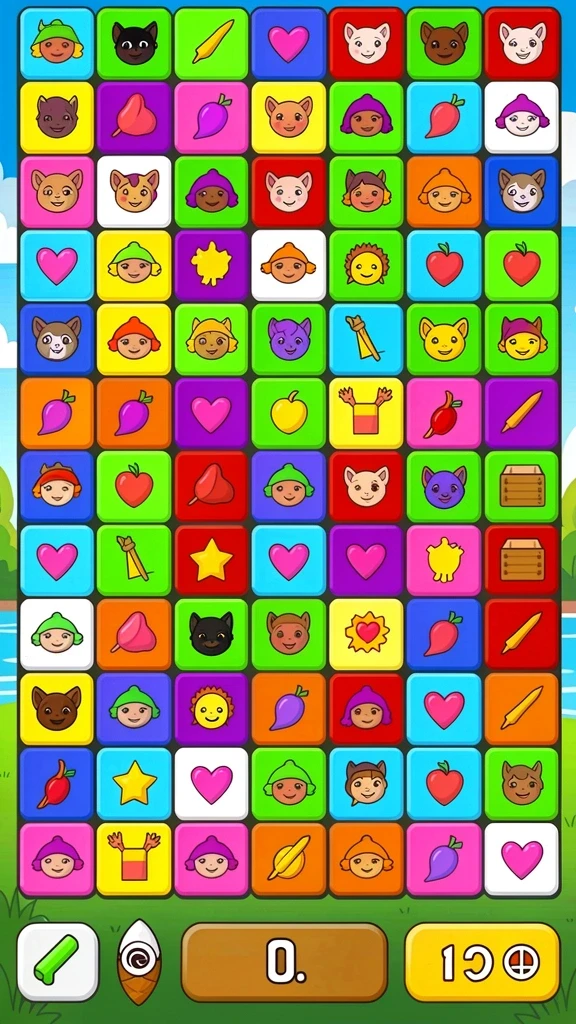Tap the yellow star on red tile

[x=211, y=561]
